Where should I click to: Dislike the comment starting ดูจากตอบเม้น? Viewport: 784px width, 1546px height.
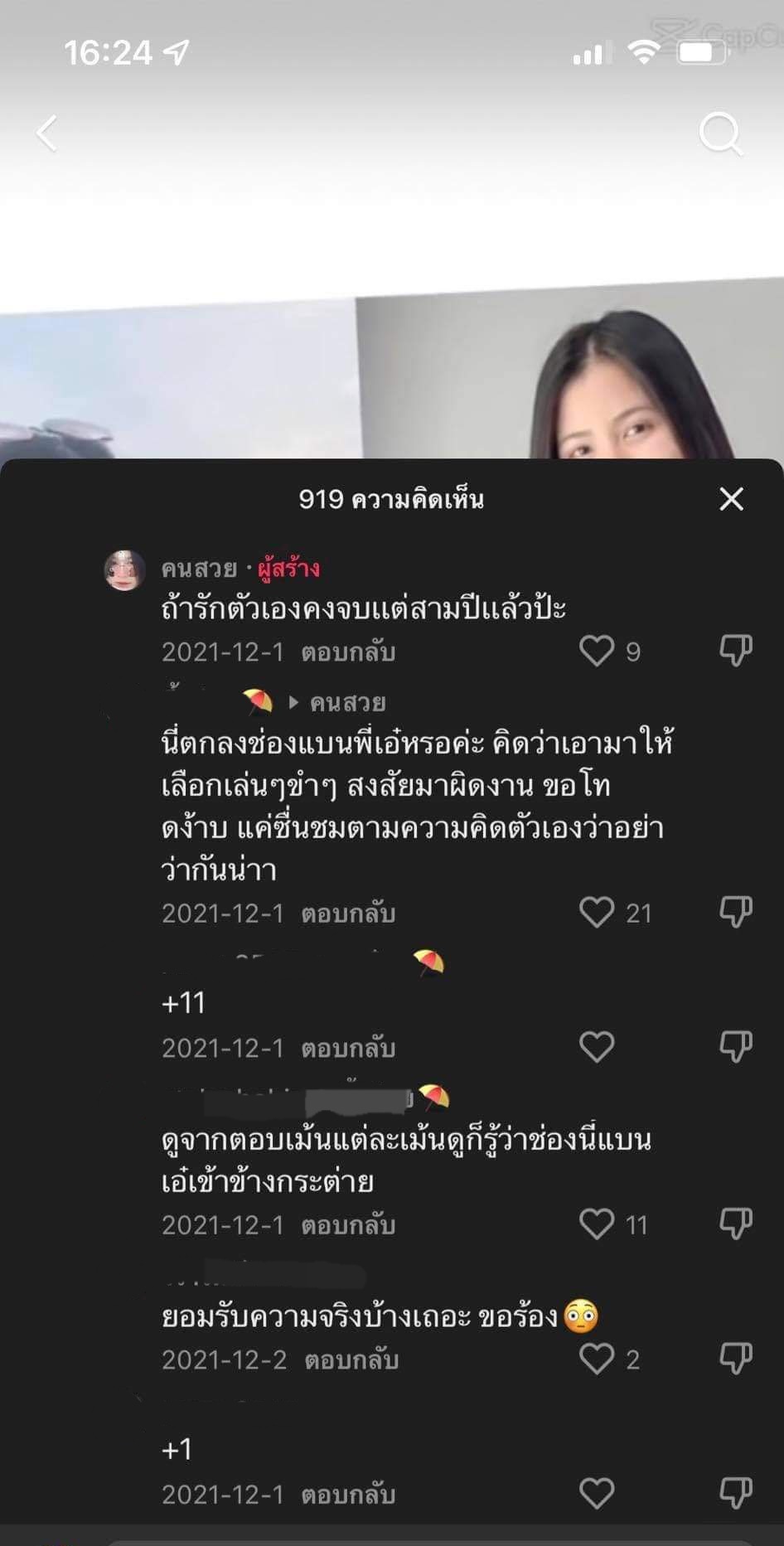[735, 1224]
